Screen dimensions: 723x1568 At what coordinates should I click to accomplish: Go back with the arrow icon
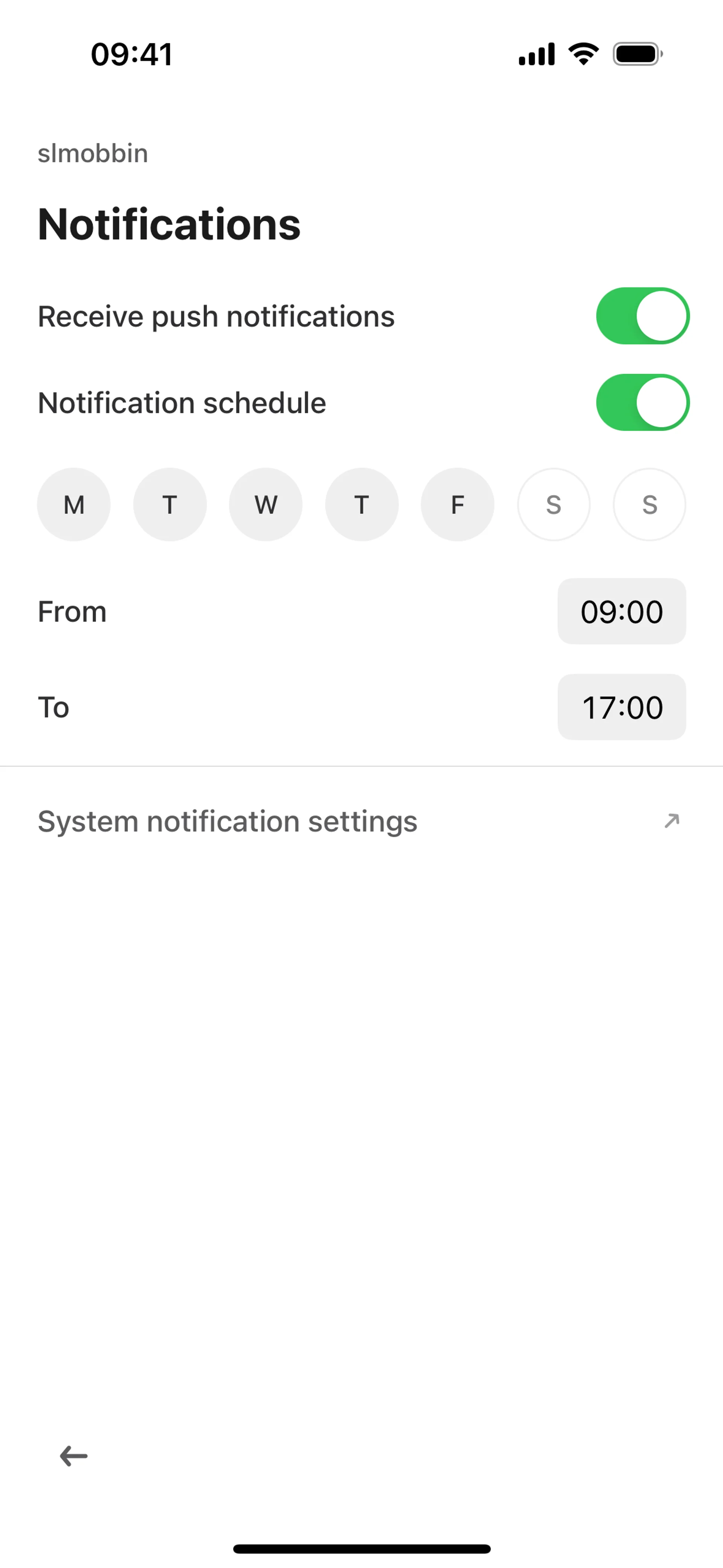click(74, 1456)
